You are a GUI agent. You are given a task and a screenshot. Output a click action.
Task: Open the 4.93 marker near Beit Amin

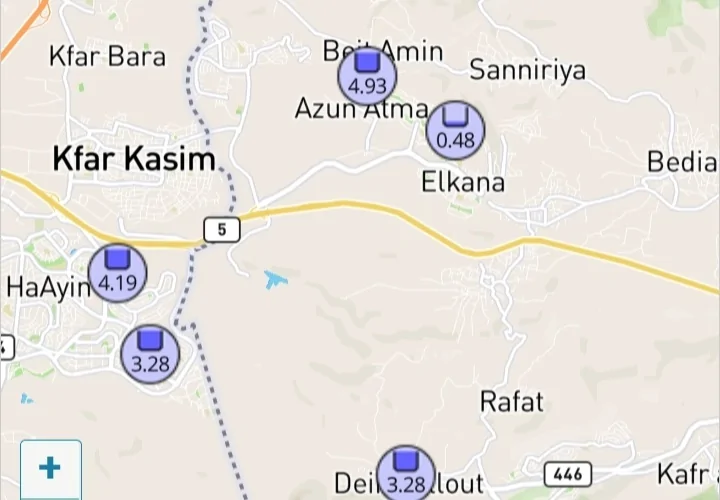[x=367, y=76]
